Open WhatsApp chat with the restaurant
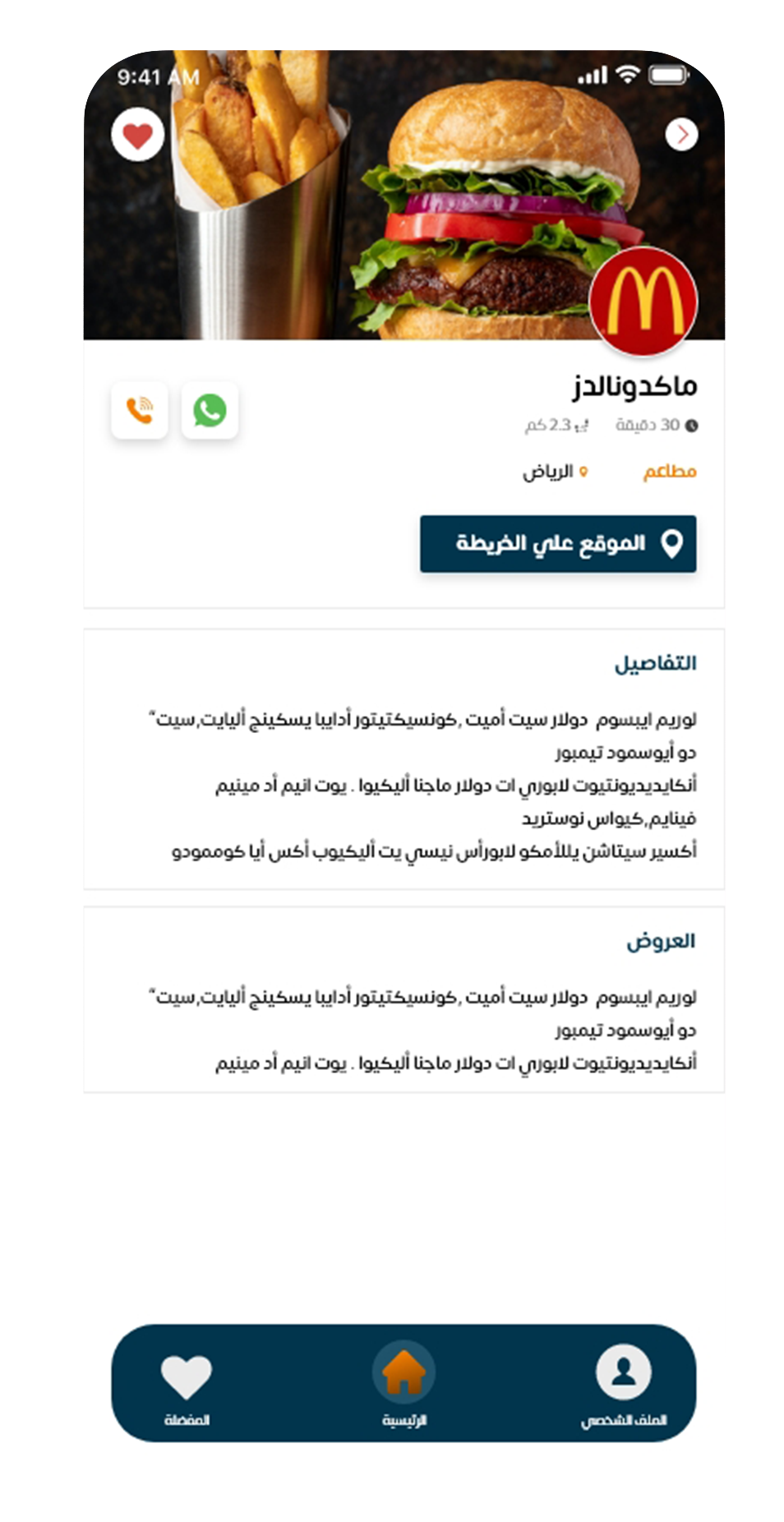784x1522 pixels. pyautogui.click(x=210, y=409)
